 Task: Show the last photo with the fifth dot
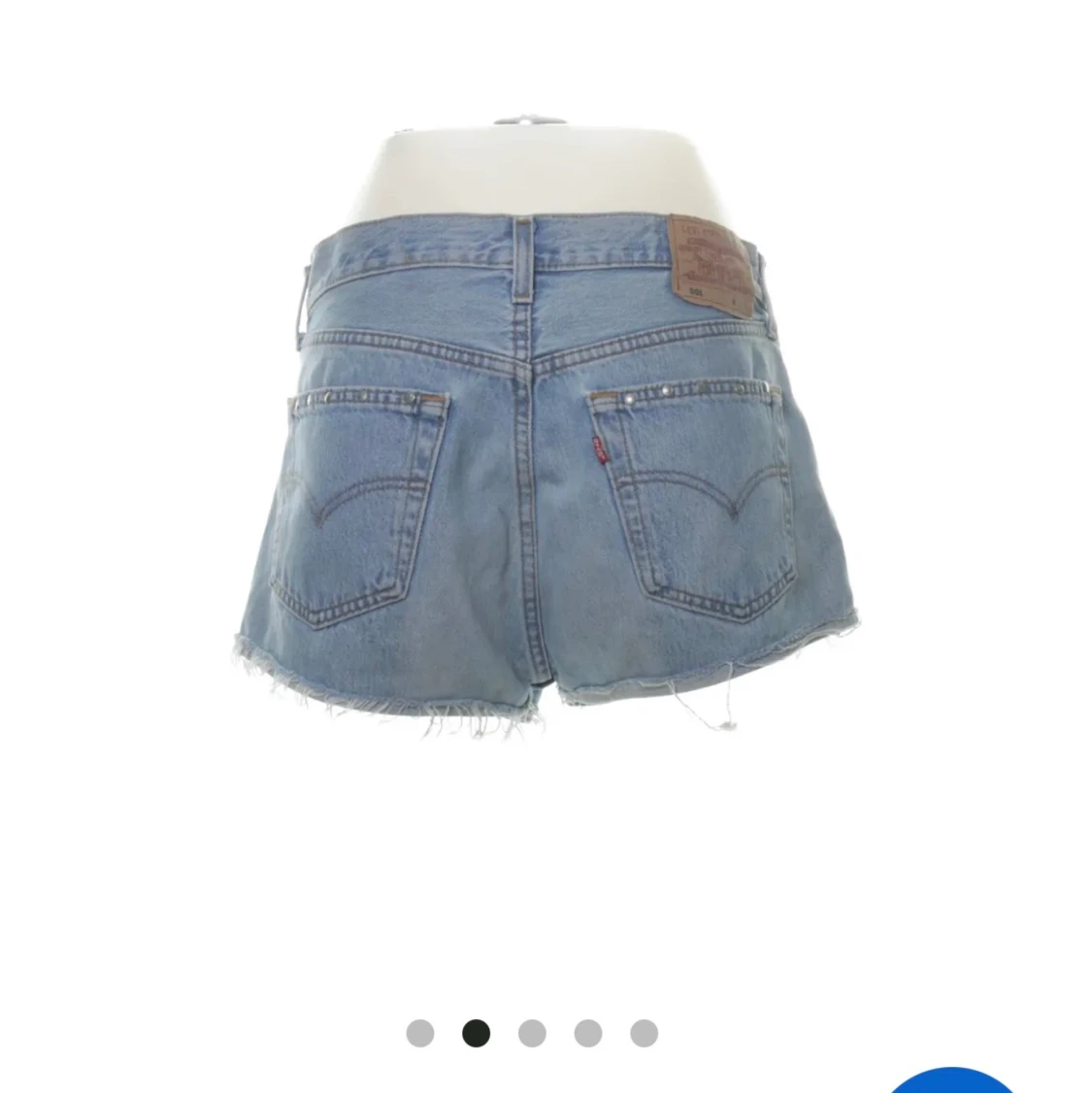(644, 1034)
